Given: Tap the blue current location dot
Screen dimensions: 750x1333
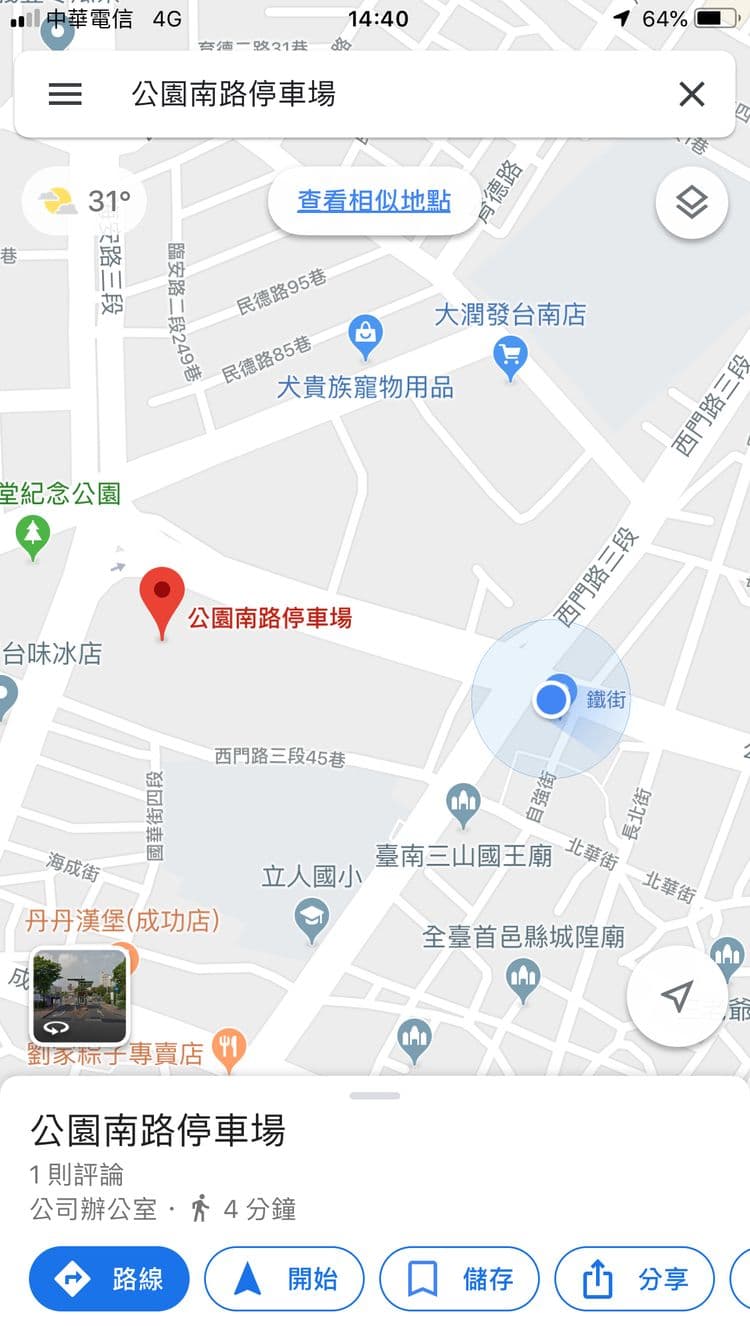Looking at the screenshot, I should click(551, 700).
